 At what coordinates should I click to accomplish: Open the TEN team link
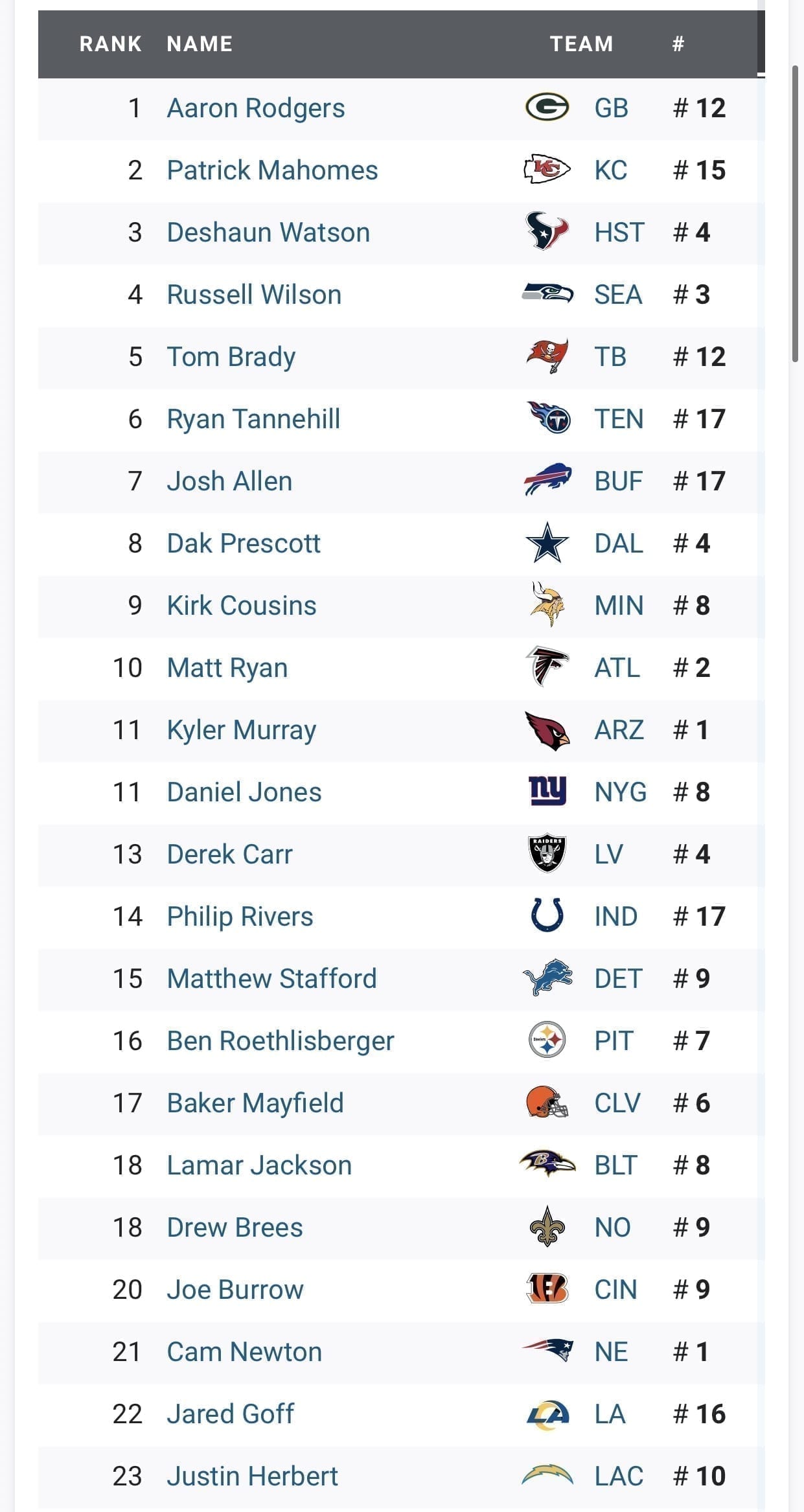pyautogui.click(x=619, y=419)
